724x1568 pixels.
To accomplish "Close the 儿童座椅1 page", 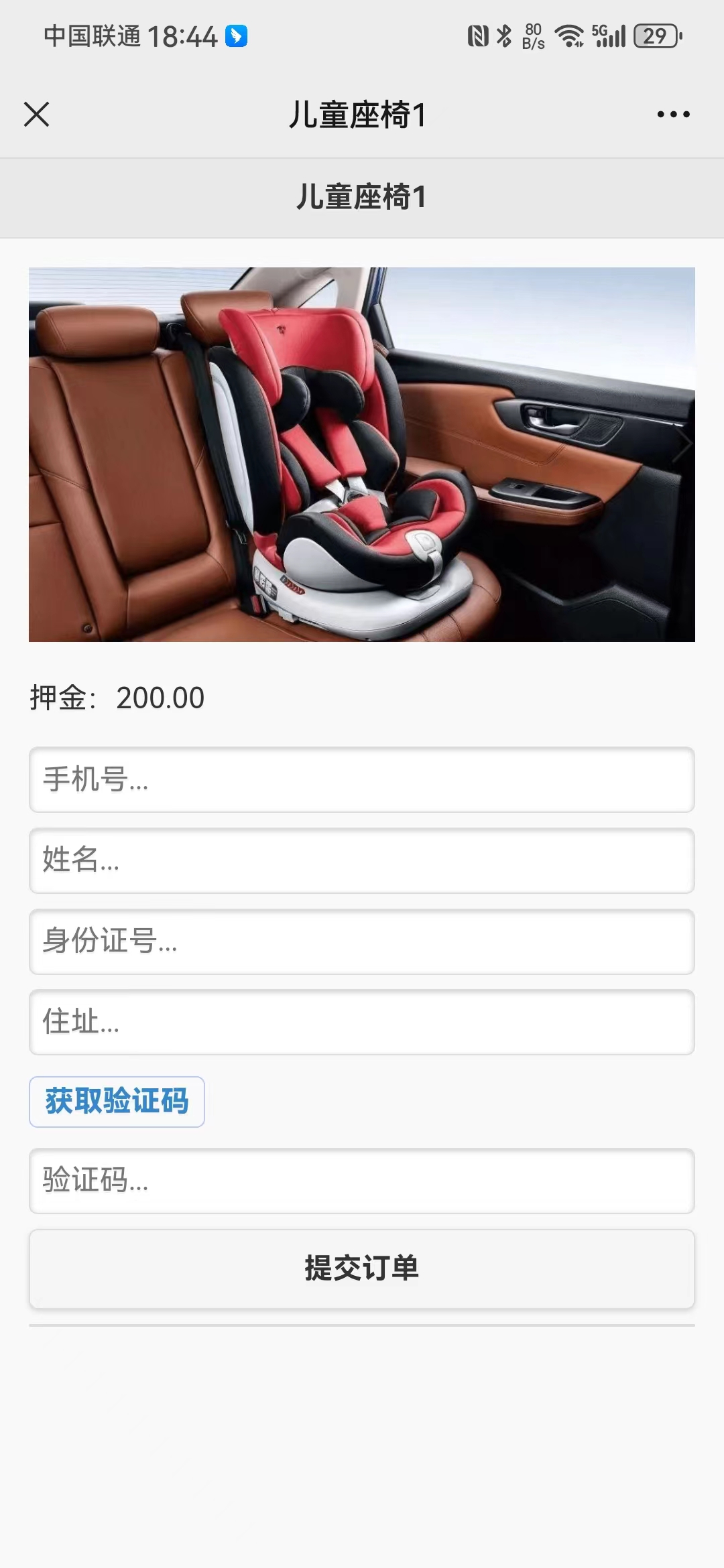I will pyautogui.click(x=36, y=114).
